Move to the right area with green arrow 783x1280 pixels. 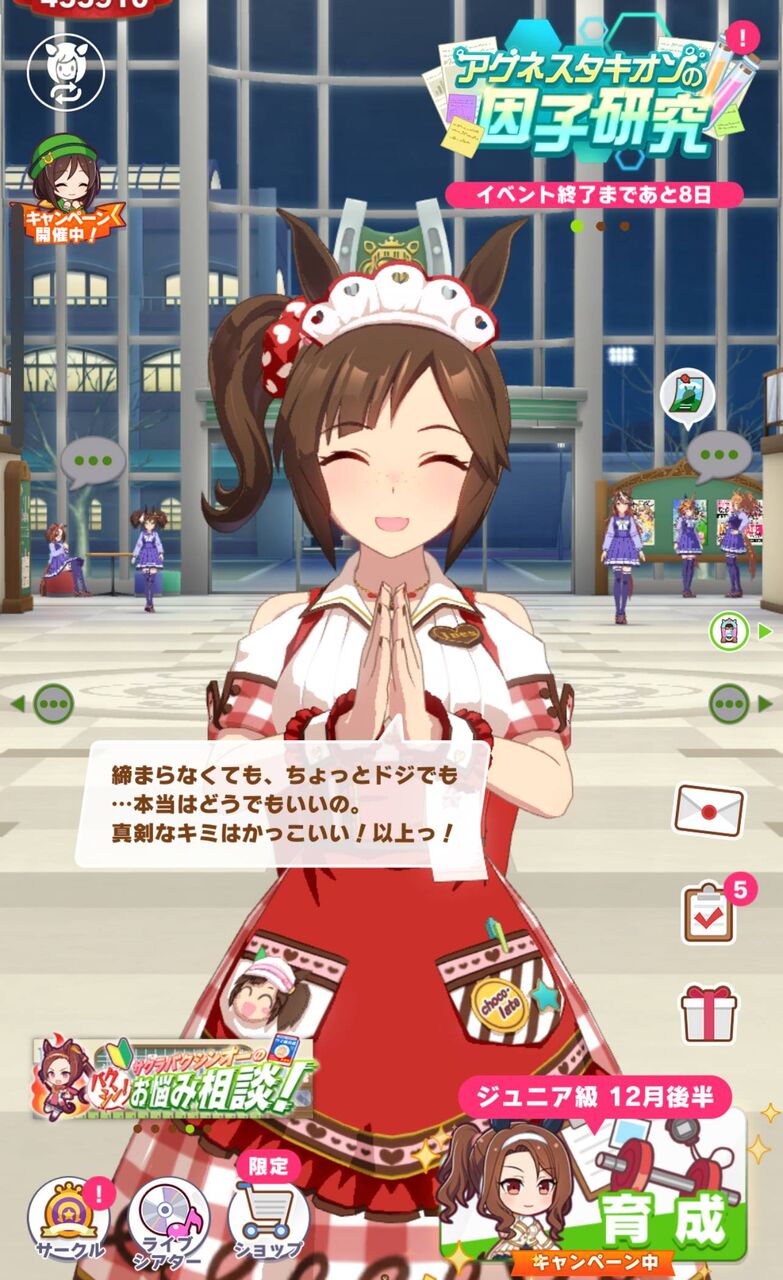click(x=738, y=702)
